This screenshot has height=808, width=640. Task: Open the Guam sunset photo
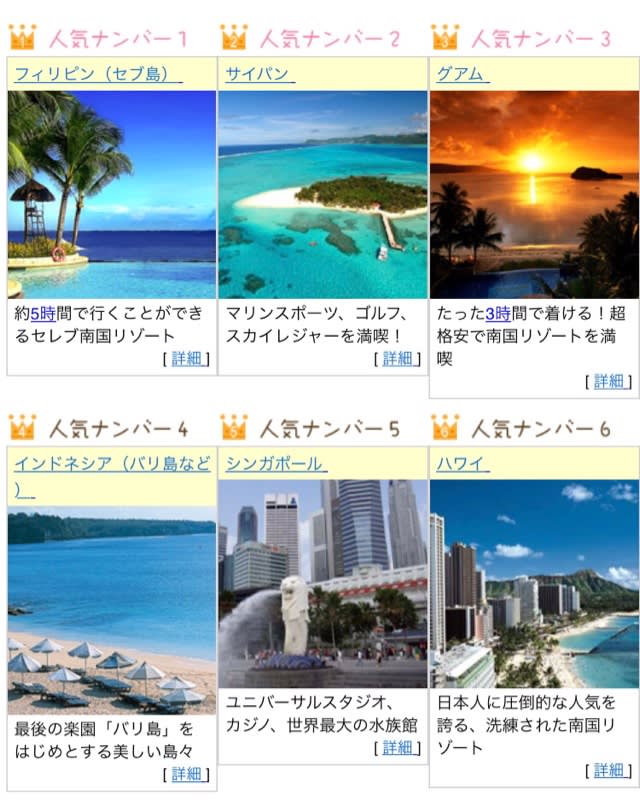pyautogui.click(x=534, y=194)
